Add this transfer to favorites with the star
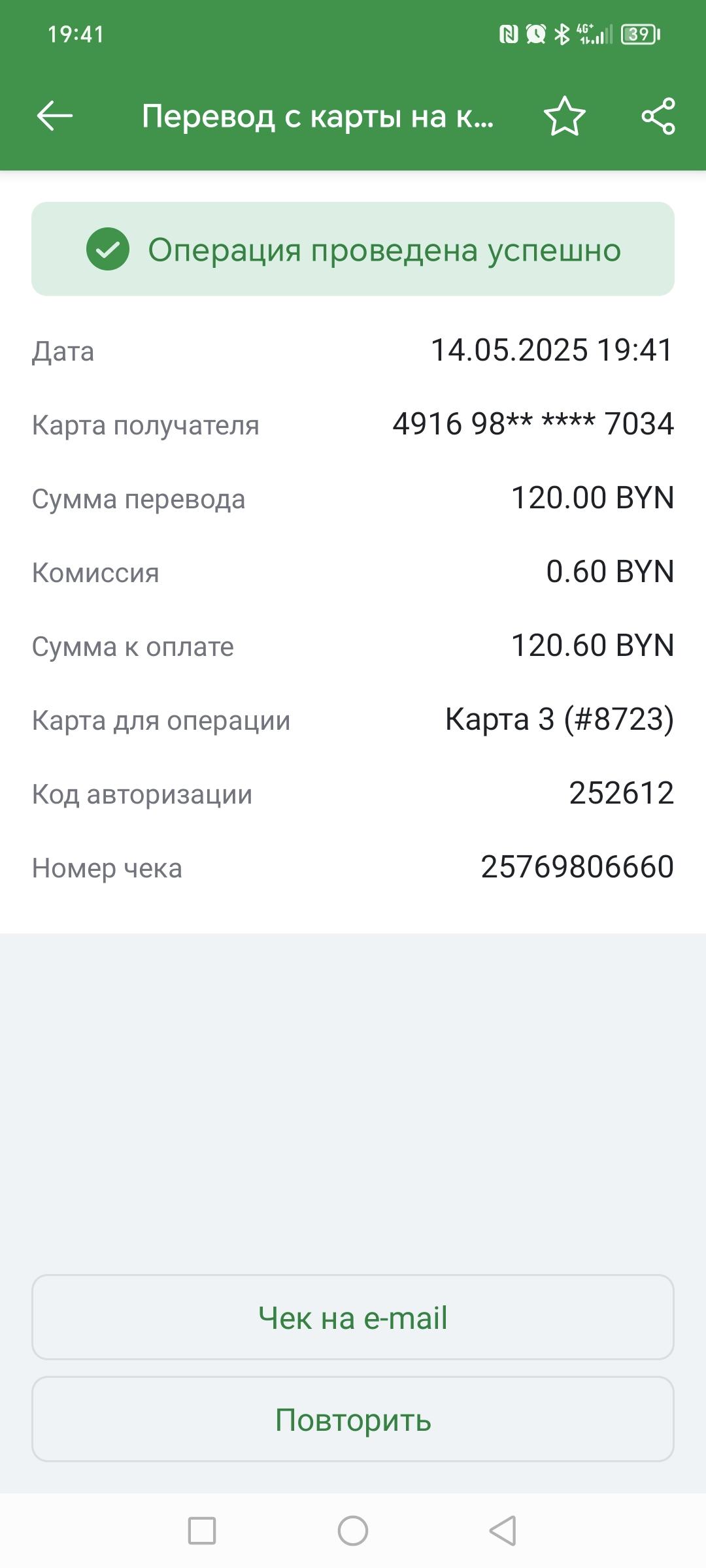 tap(565, 116)
